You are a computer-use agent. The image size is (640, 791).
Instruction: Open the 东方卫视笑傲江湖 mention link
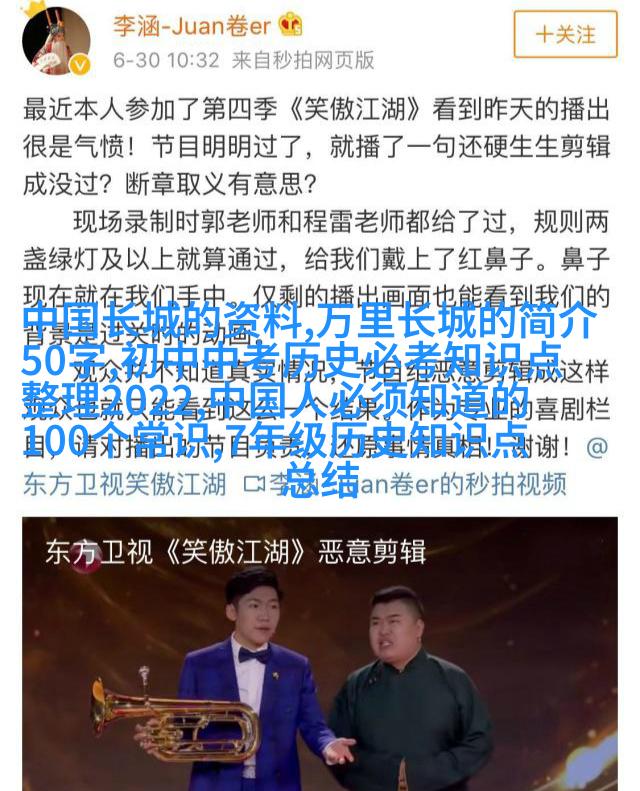pos(124,485)
